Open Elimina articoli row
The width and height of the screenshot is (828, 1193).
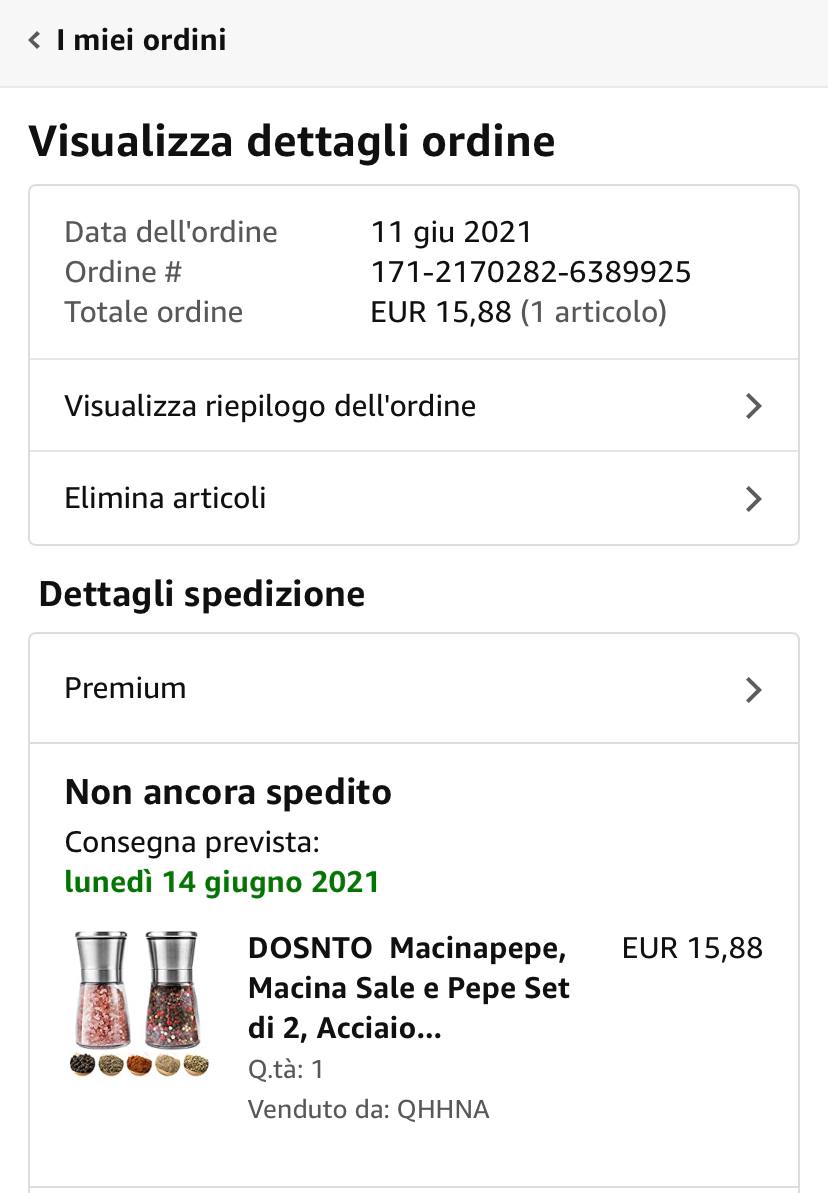pyautogui.click(x=413, y=498)
